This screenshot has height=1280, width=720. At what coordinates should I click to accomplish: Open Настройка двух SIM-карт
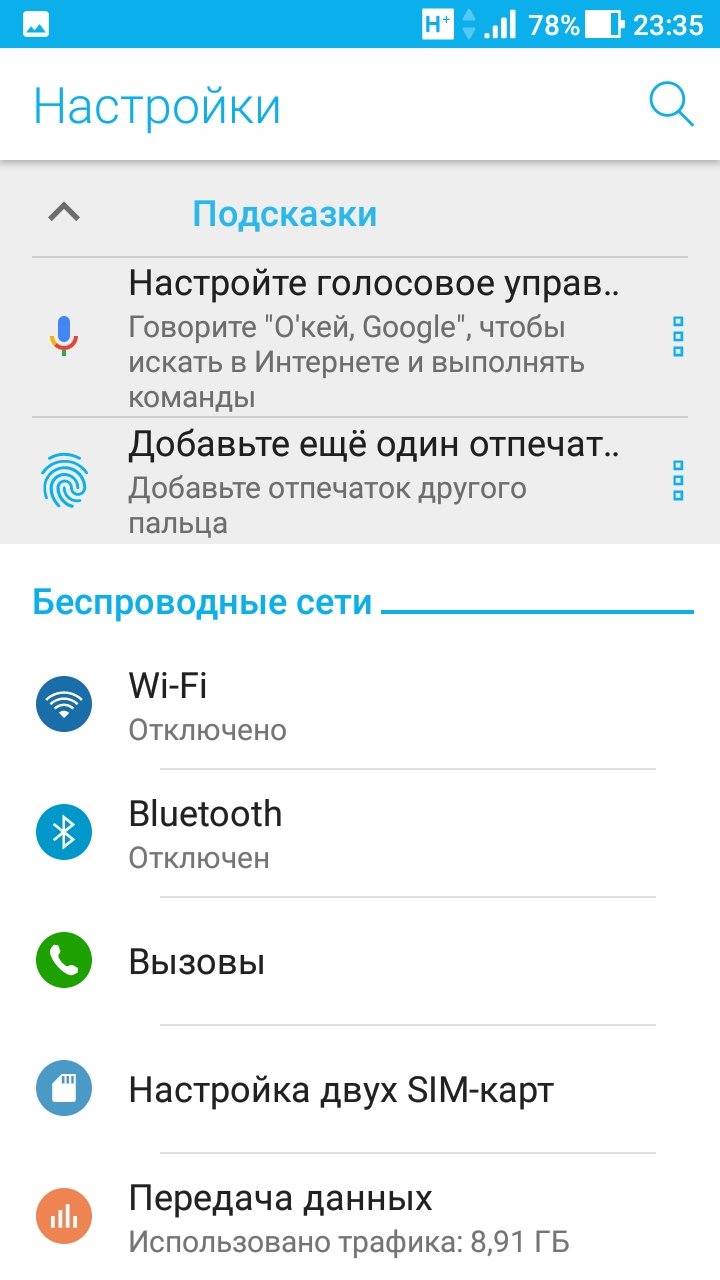pos(360,1089)
